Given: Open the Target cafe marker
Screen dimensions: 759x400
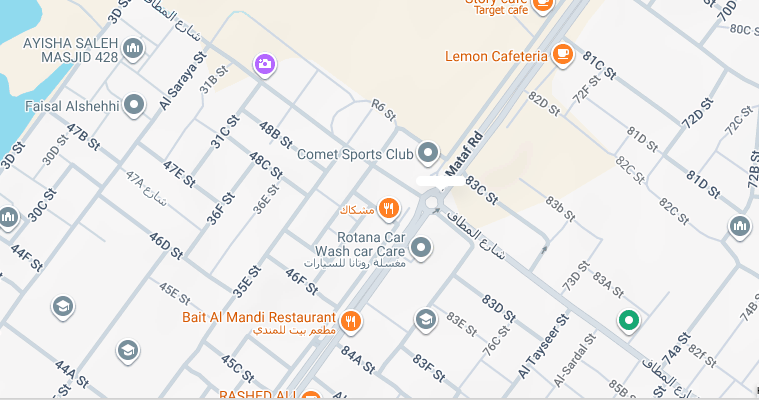Looking at the screenshot, I should coord(543,5).
